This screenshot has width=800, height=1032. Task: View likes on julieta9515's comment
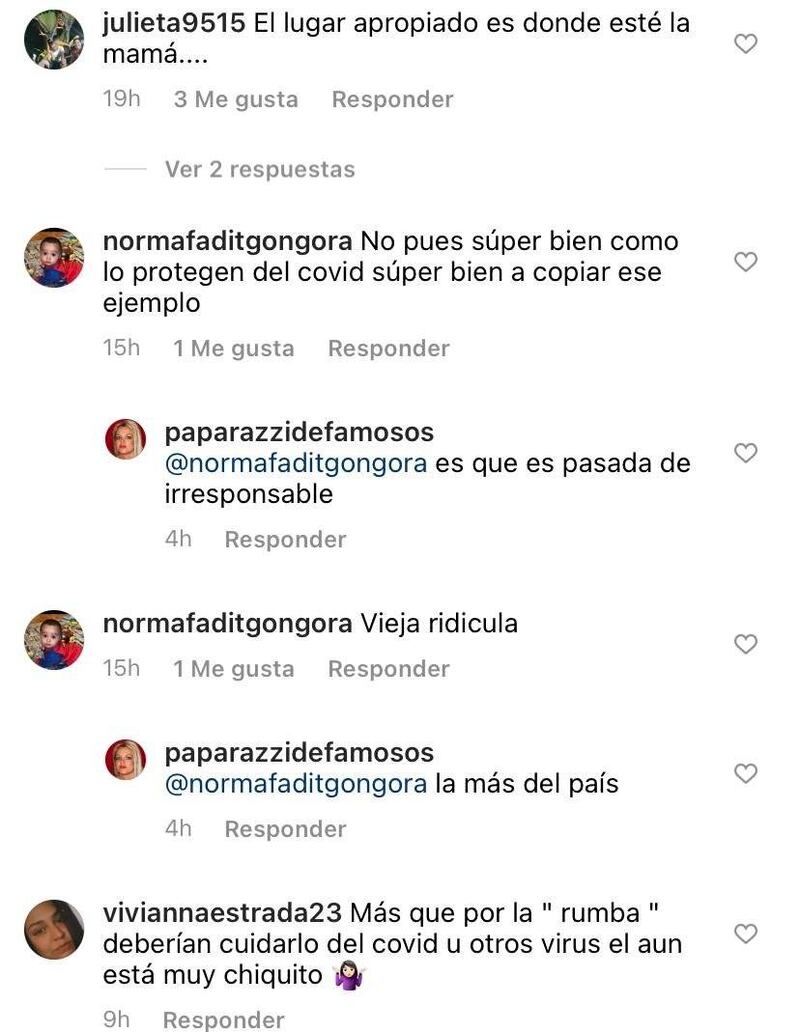click(235, 99)
